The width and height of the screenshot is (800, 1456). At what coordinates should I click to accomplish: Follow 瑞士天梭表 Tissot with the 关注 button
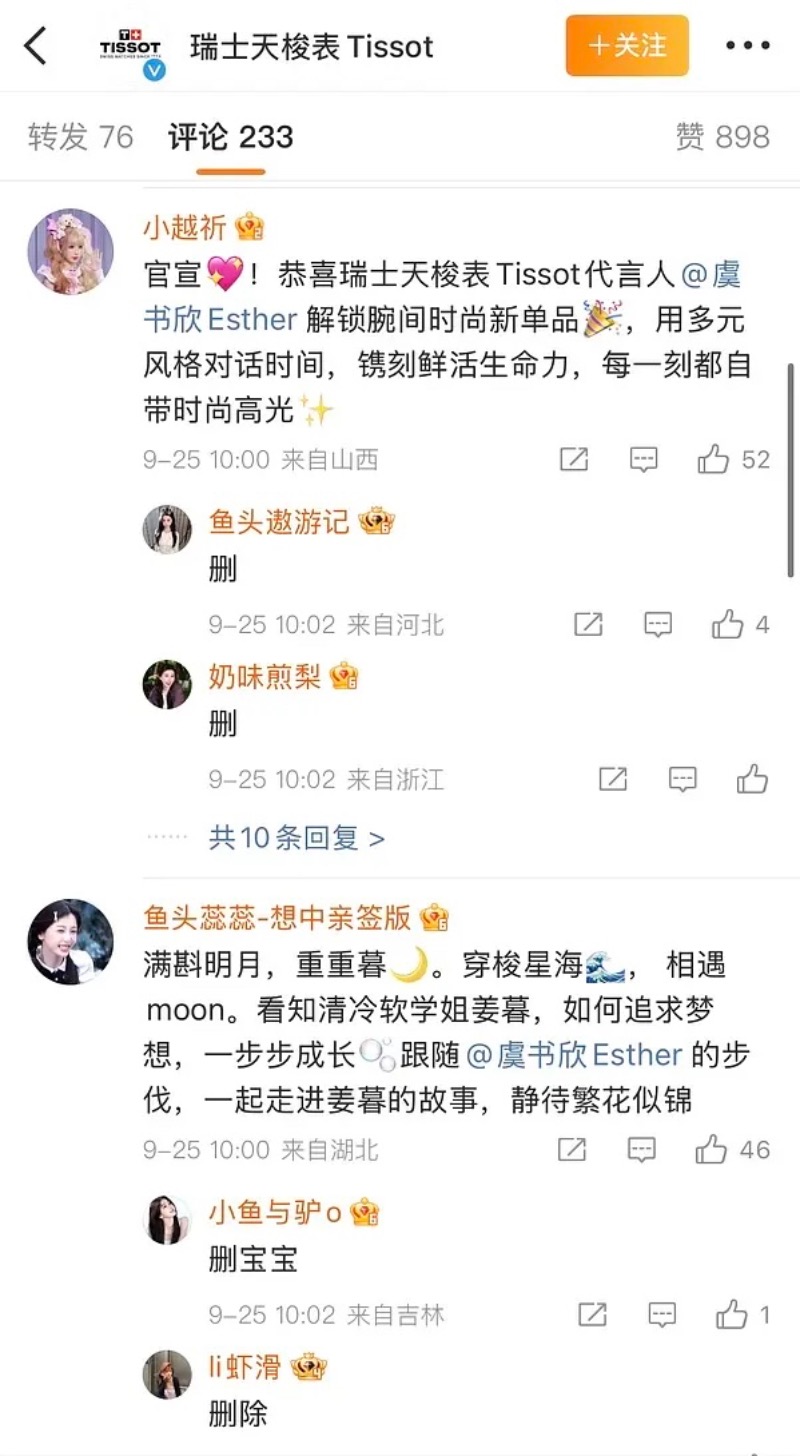tap(627, 46)
